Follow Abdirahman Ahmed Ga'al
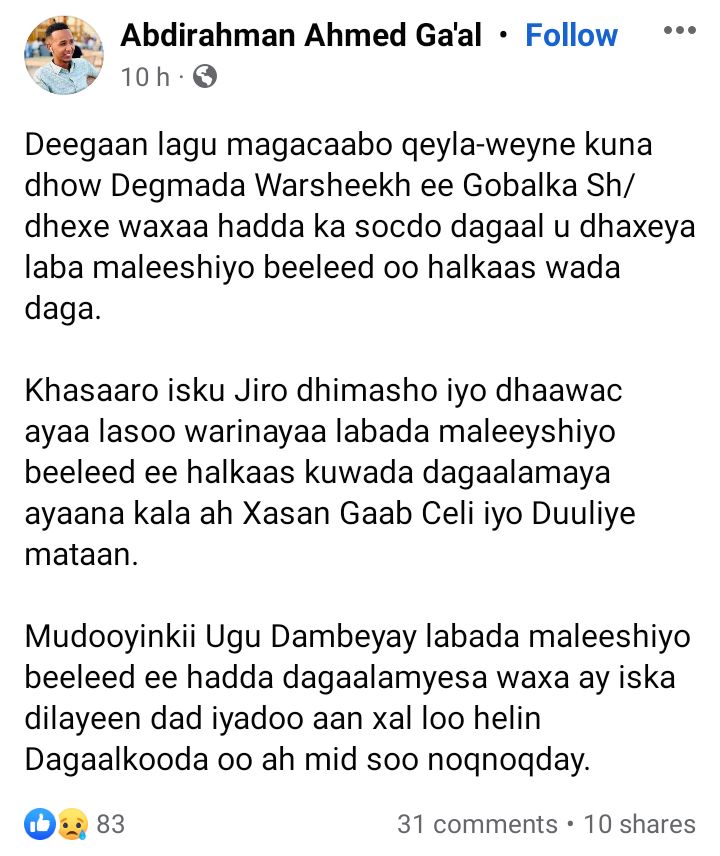Viewport: 720px width, 856px height. point(571,36)
